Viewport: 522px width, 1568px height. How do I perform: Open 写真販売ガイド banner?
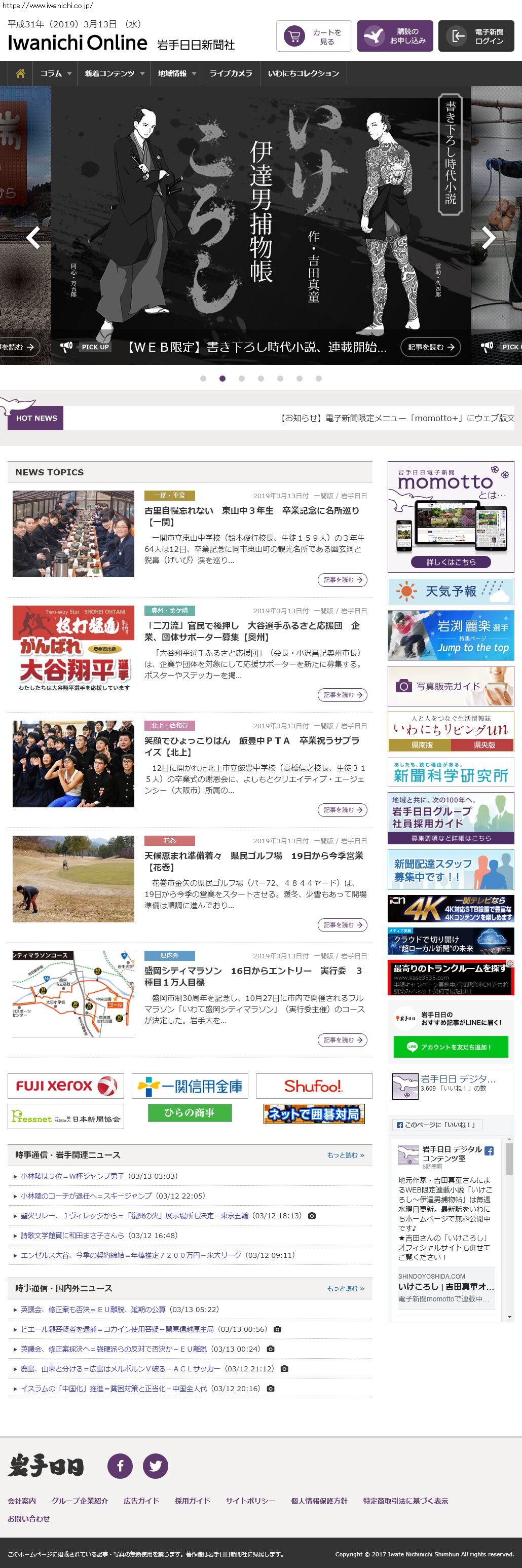click(x=451, y=686)
